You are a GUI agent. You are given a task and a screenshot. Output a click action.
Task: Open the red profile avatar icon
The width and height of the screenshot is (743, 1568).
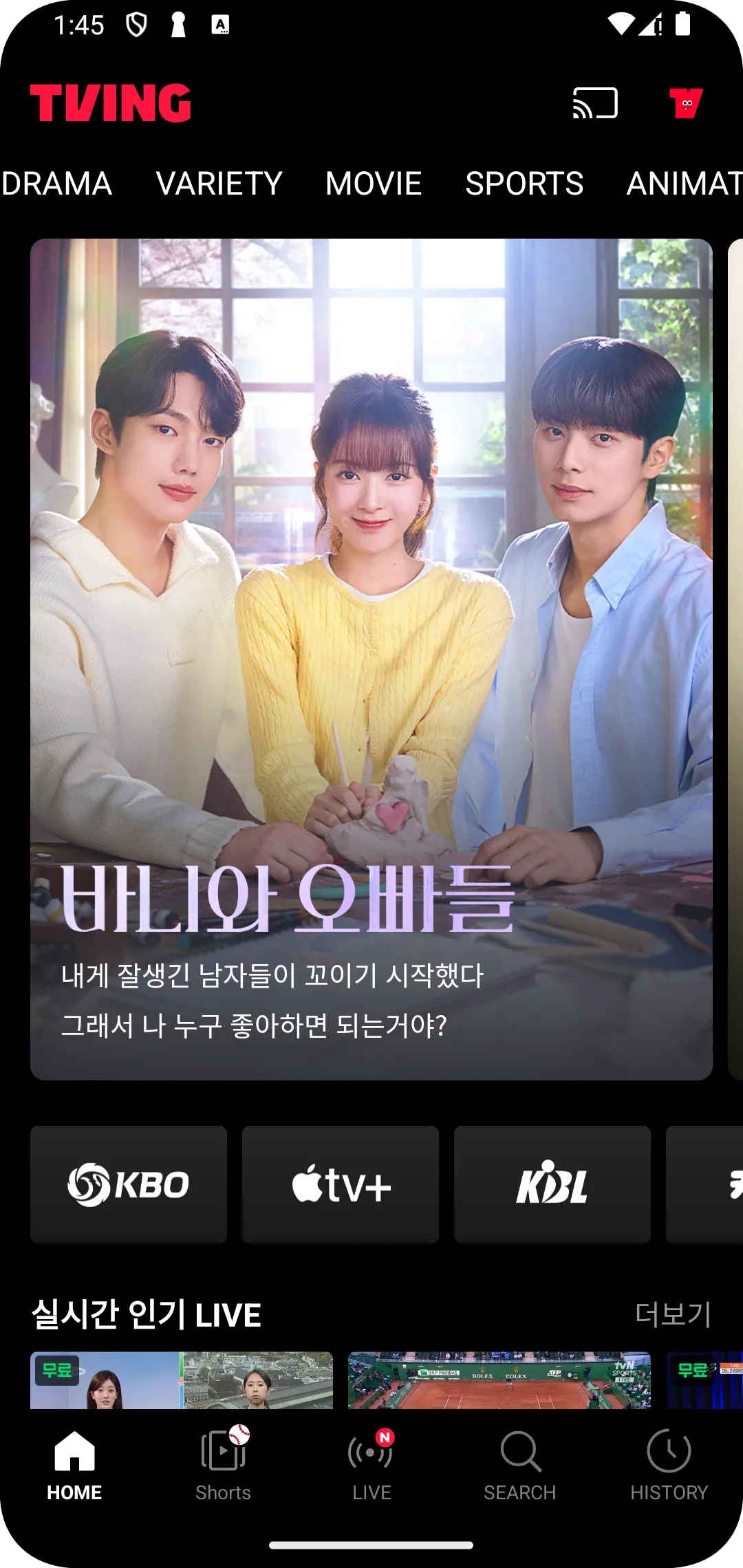click(x=686, y=103)
